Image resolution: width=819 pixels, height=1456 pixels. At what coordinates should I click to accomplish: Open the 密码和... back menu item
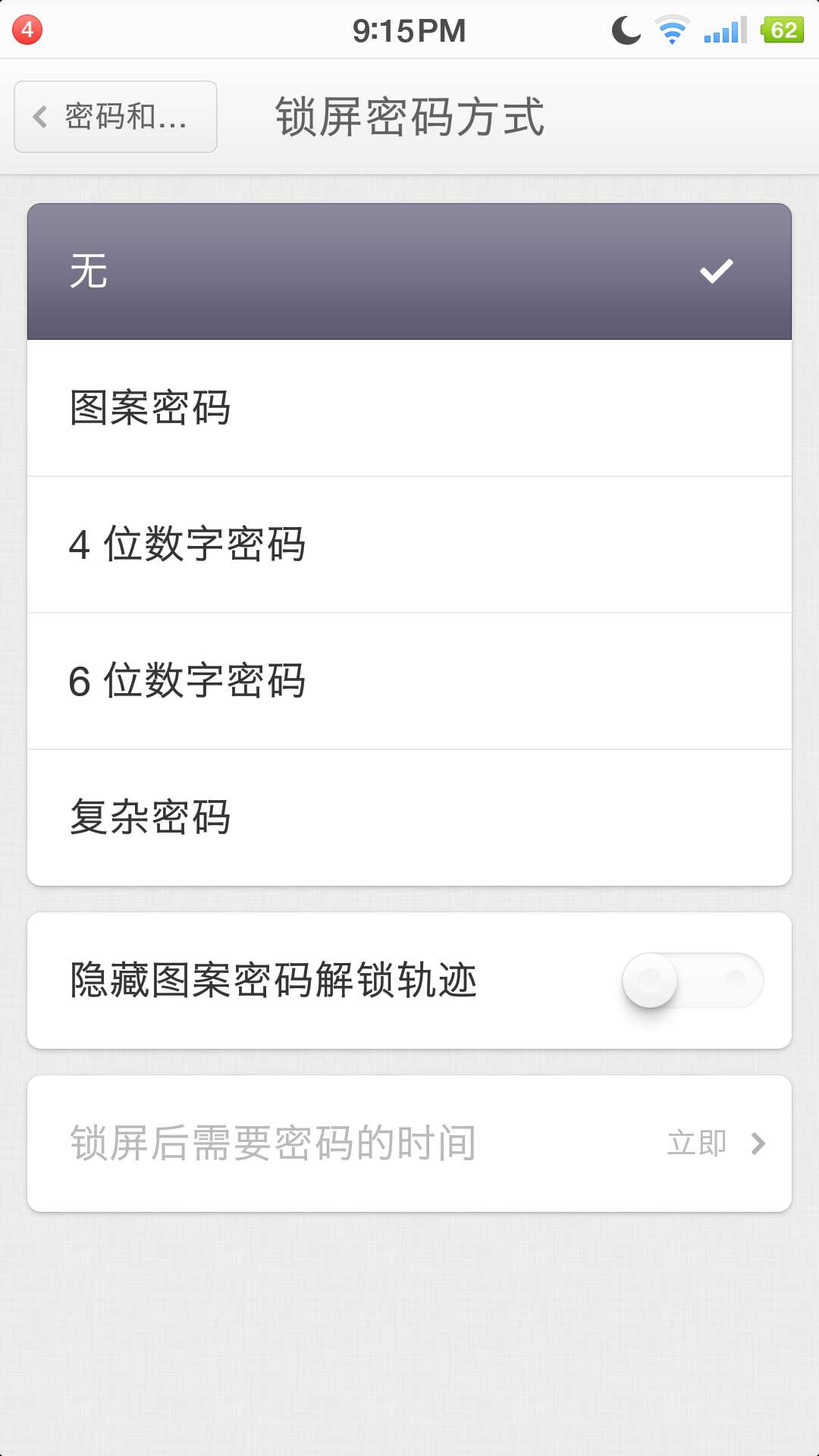tap(115, 115)
